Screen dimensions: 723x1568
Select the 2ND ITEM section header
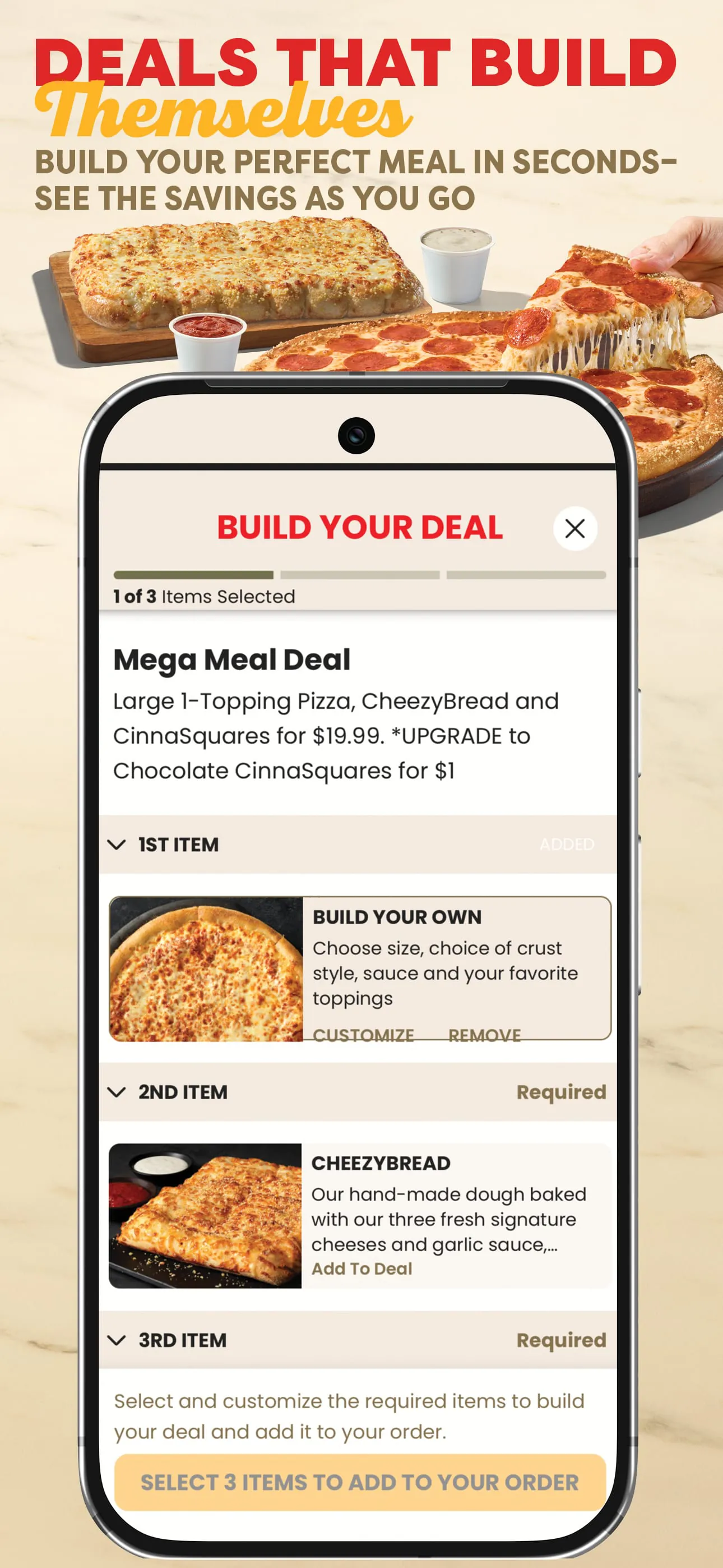coord(183,1091)
